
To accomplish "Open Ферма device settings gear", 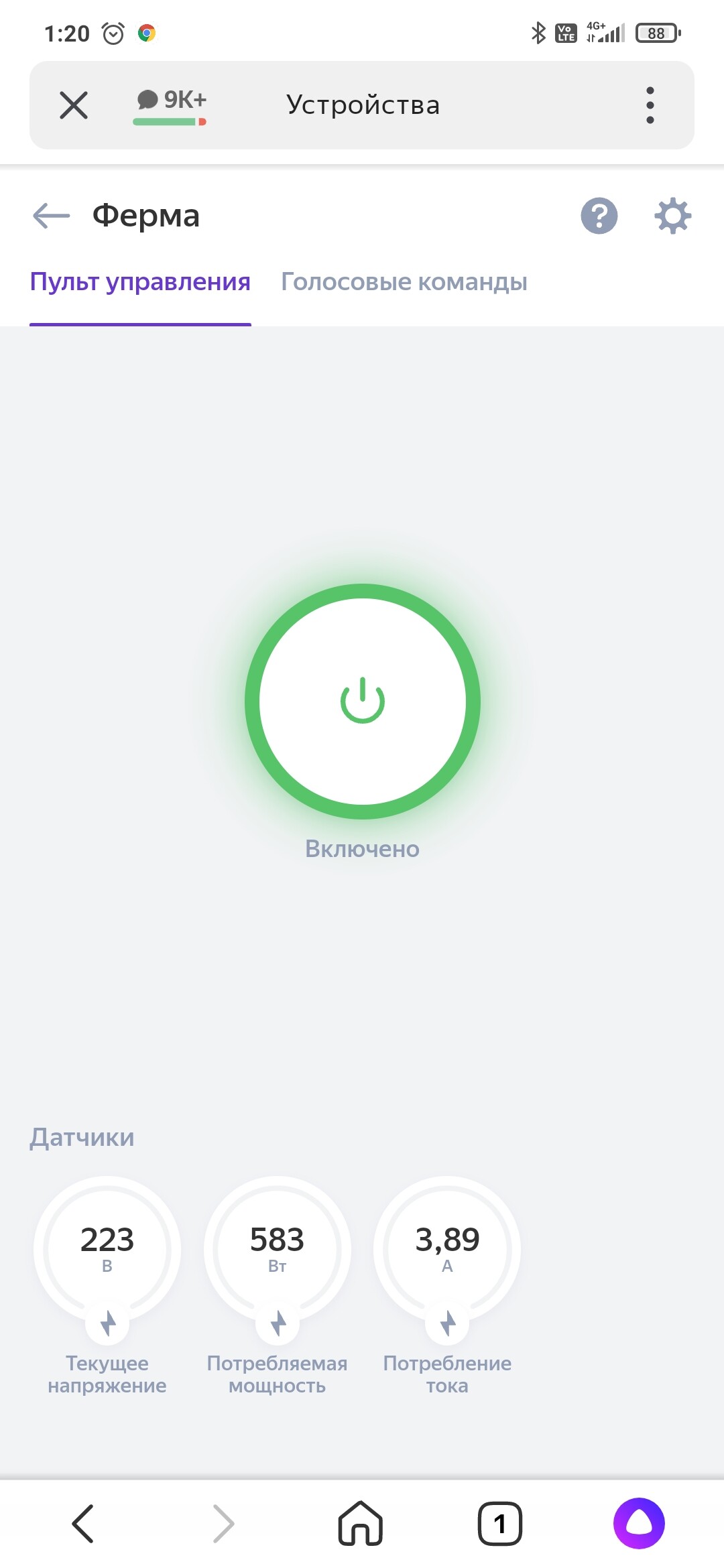I will pyautogui.click(x=672, y=216).
